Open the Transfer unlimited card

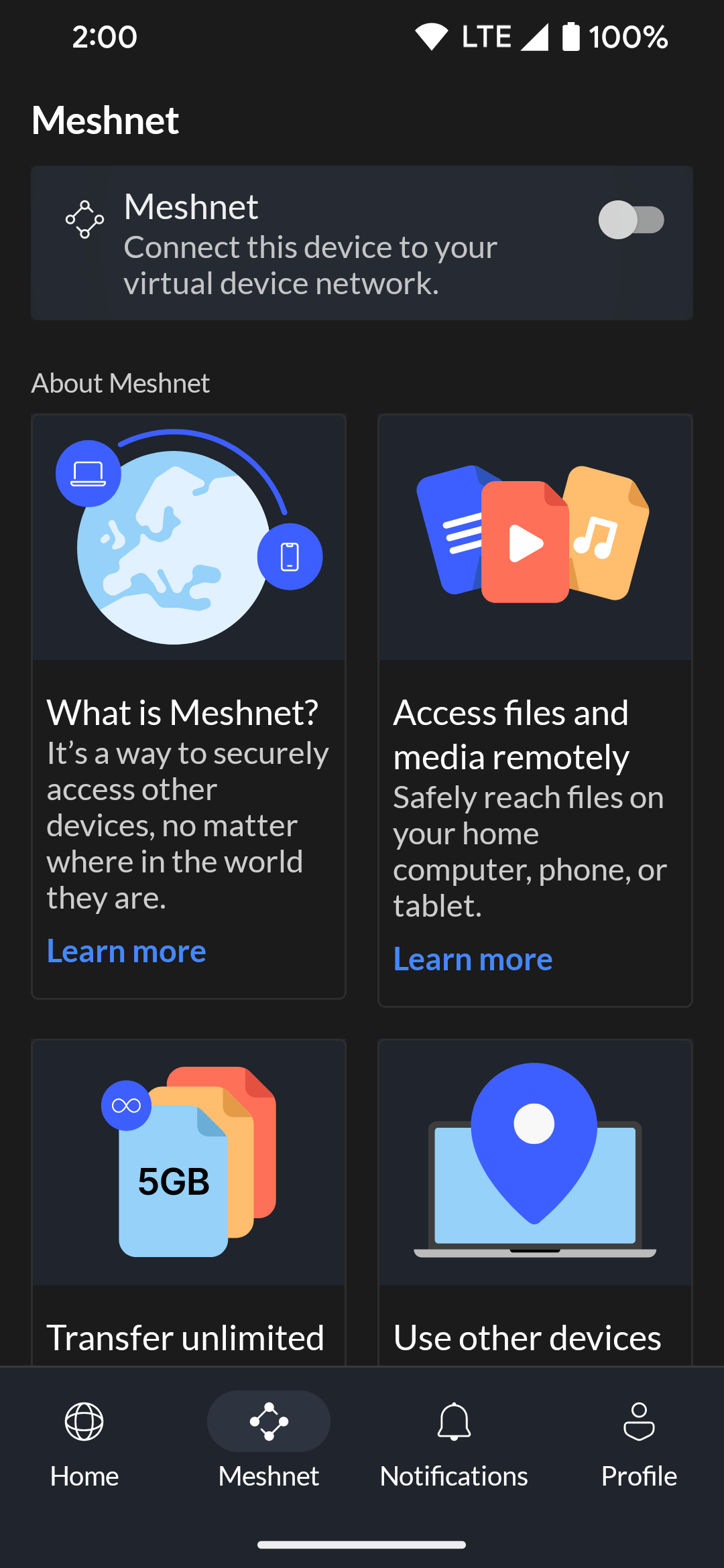(188, 1203)
